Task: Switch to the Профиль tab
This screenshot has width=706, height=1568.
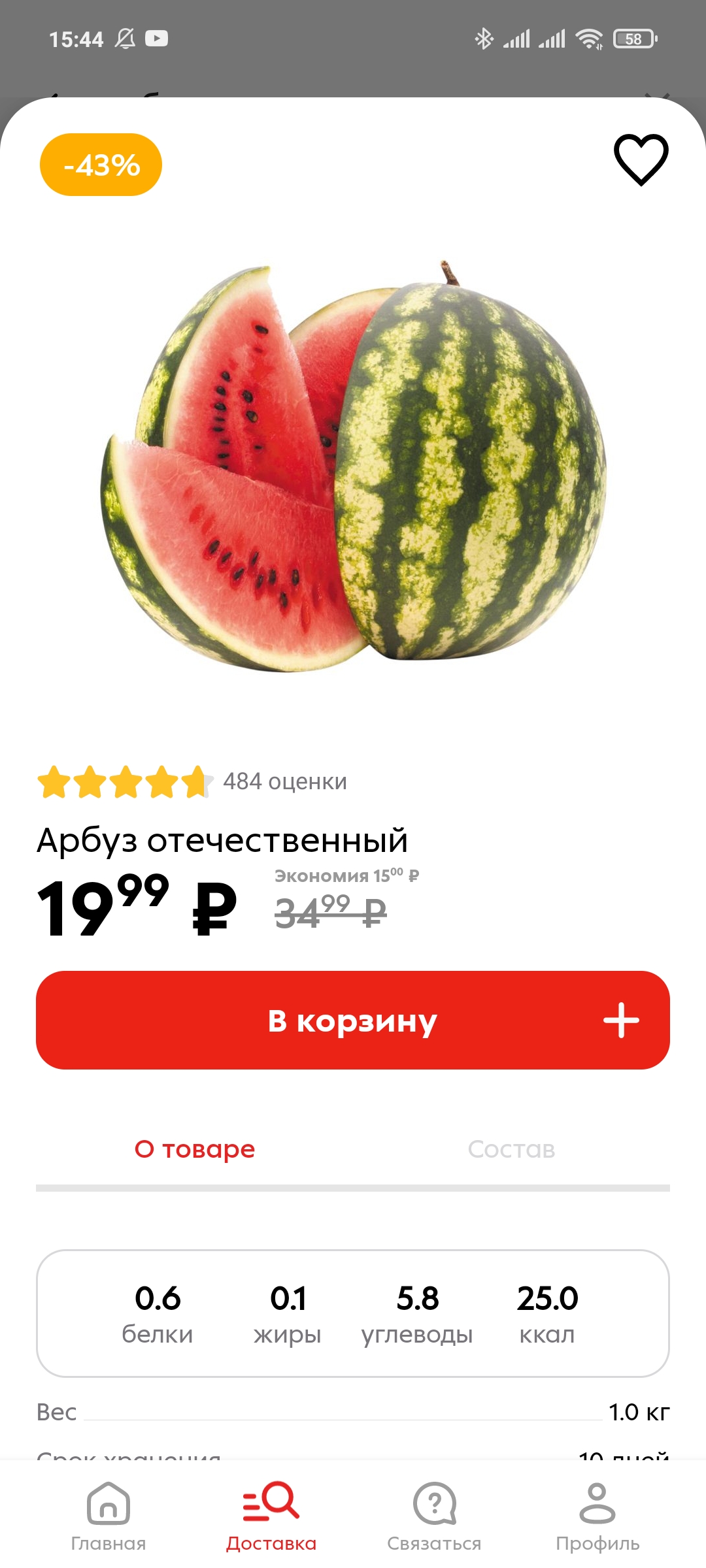Action: click(597, 1516)
